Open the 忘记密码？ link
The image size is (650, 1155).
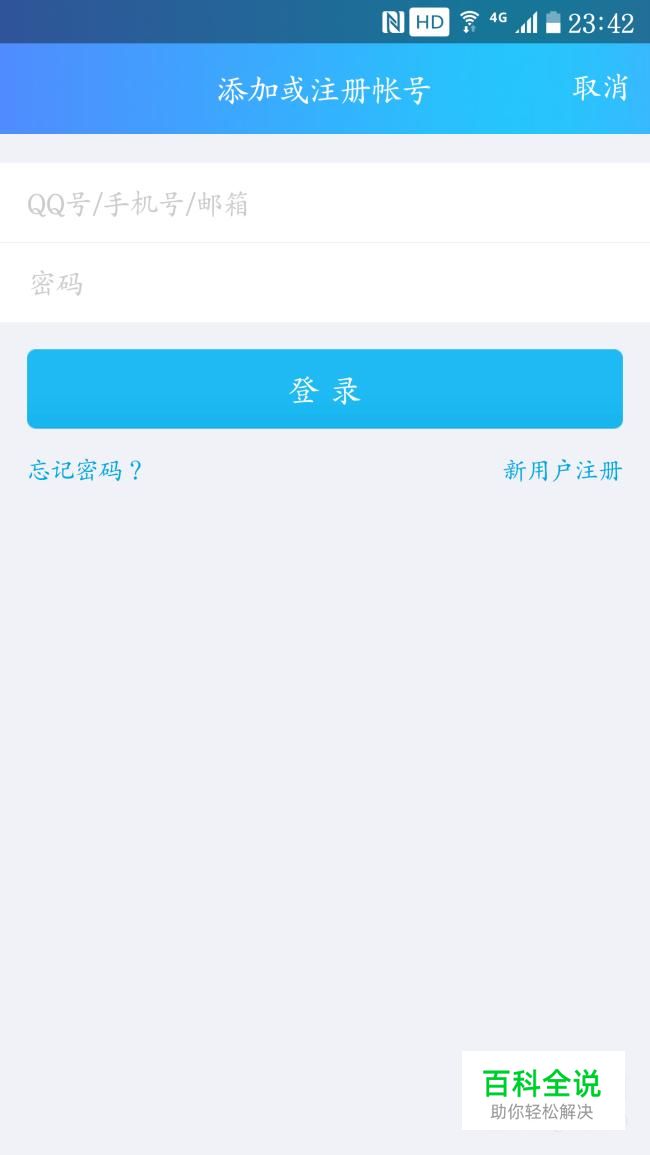[x=86, y=470]
